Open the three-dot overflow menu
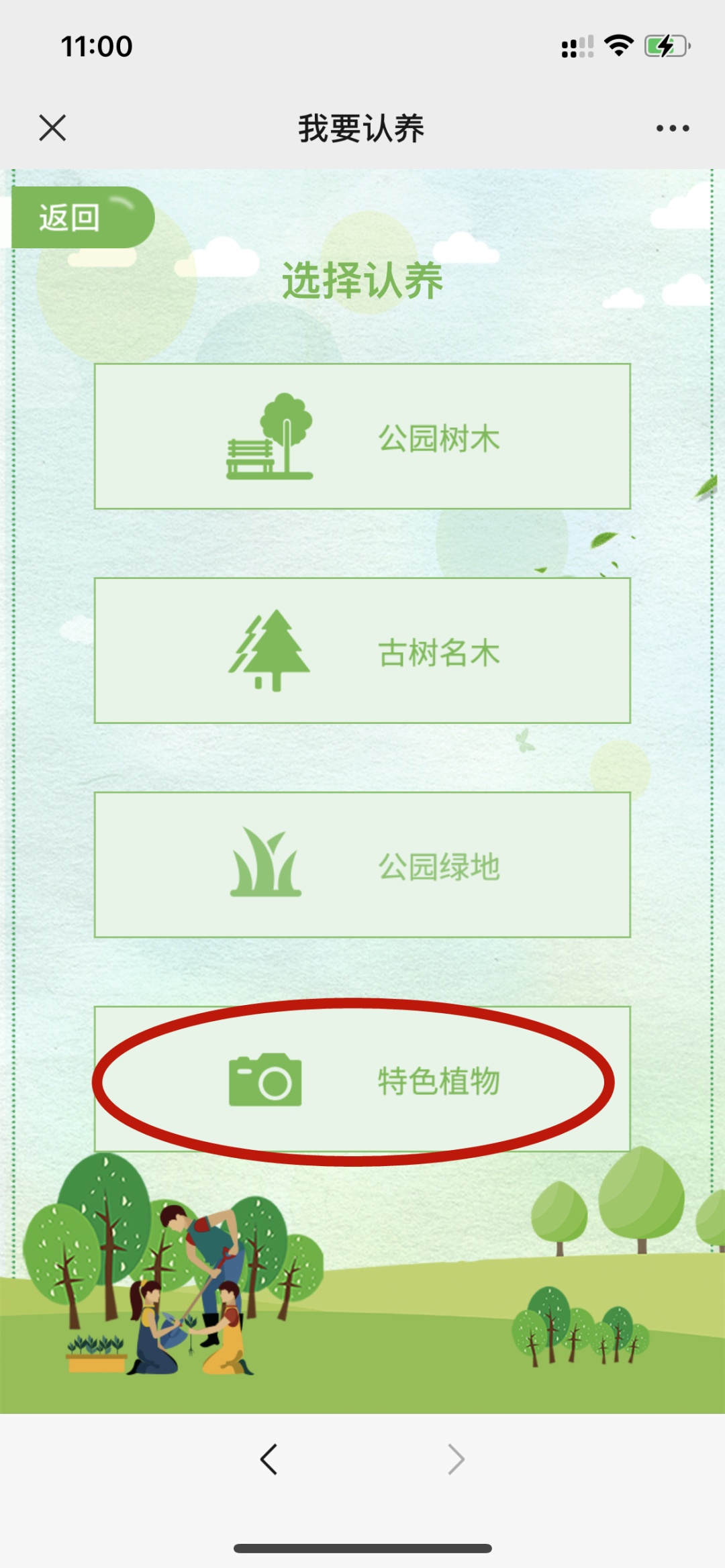 [x=673, y=128]
